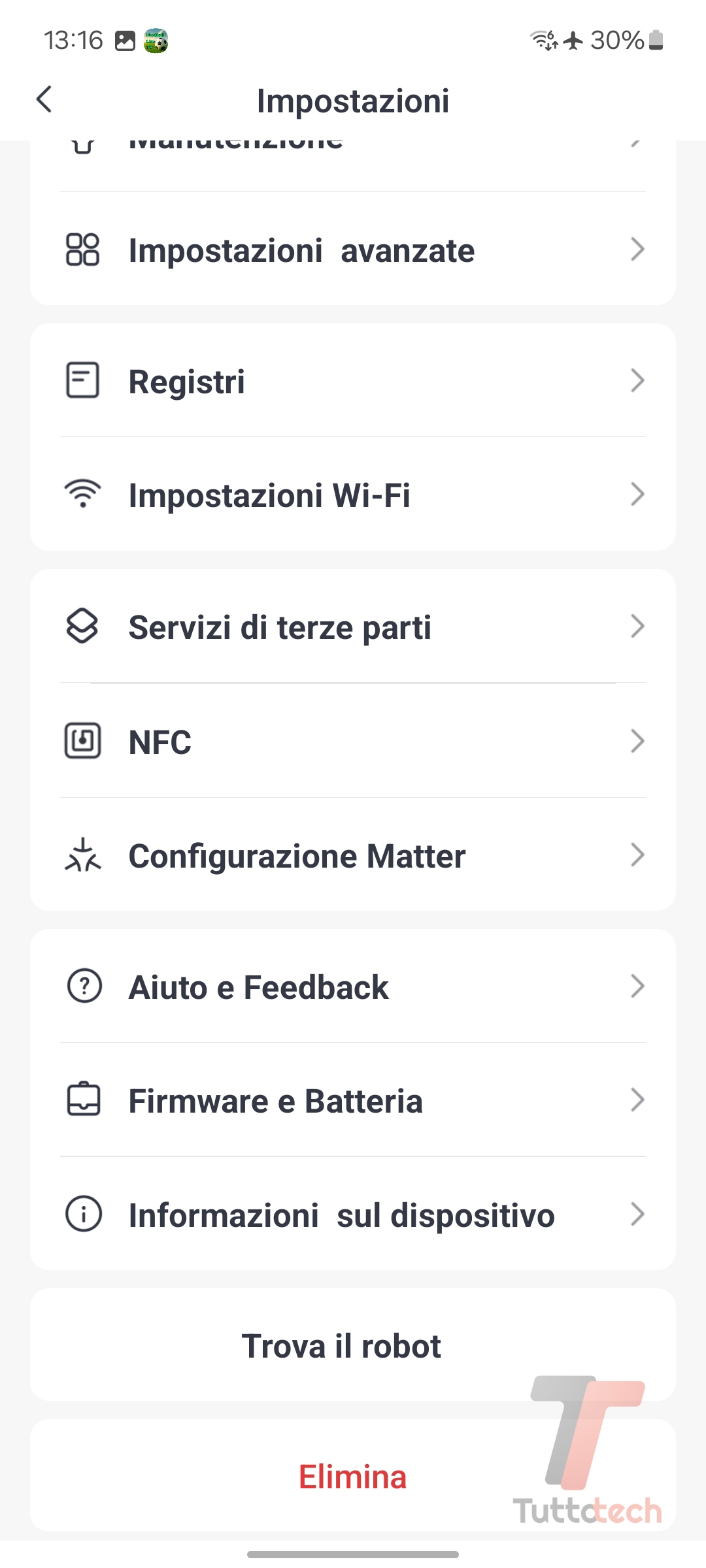Tap the red Elimina button
706x1568 pixels.
coord(352,1476)
